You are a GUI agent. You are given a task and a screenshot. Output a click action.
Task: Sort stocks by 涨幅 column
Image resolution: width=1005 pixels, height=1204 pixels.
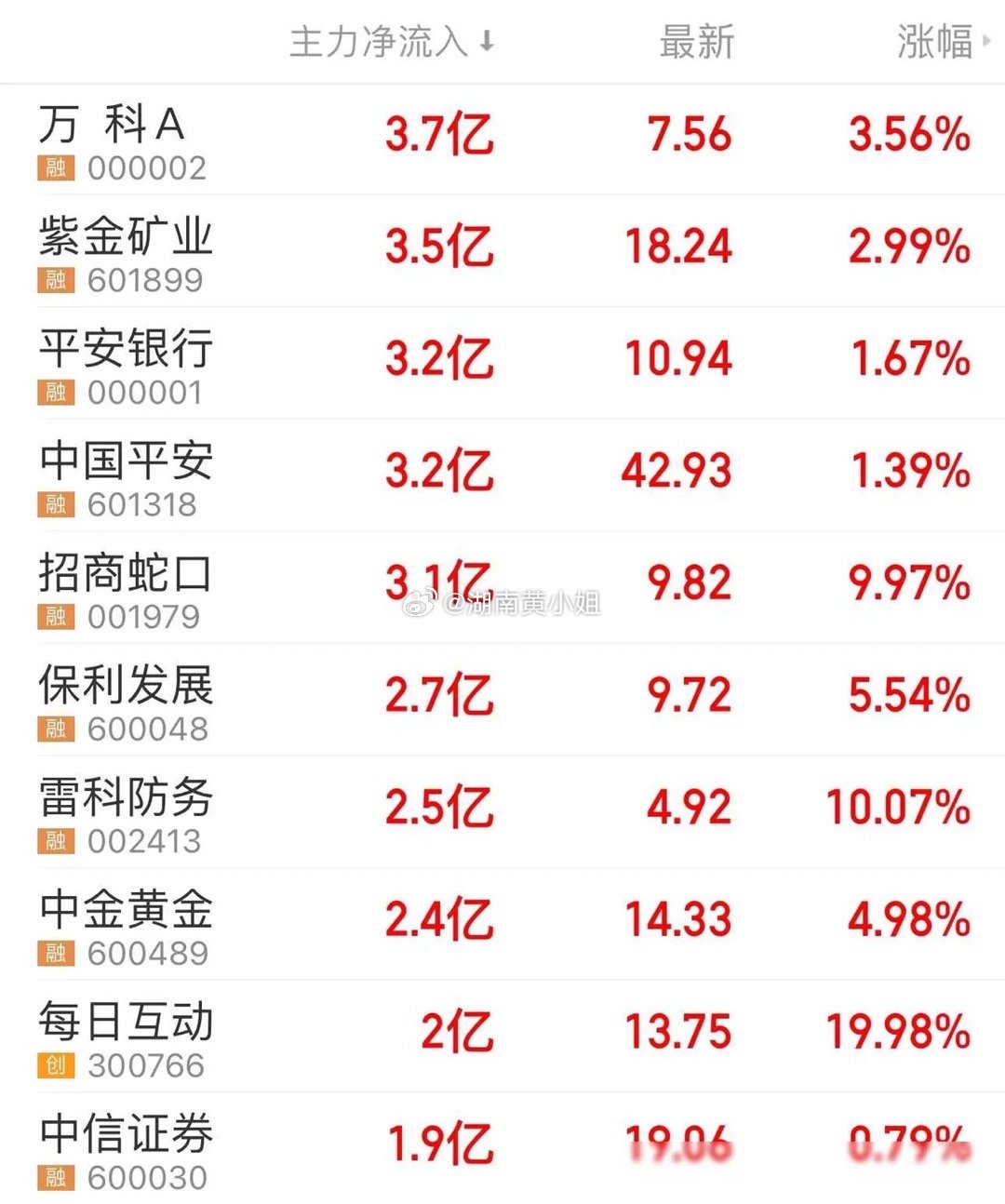tap(936, 42)
